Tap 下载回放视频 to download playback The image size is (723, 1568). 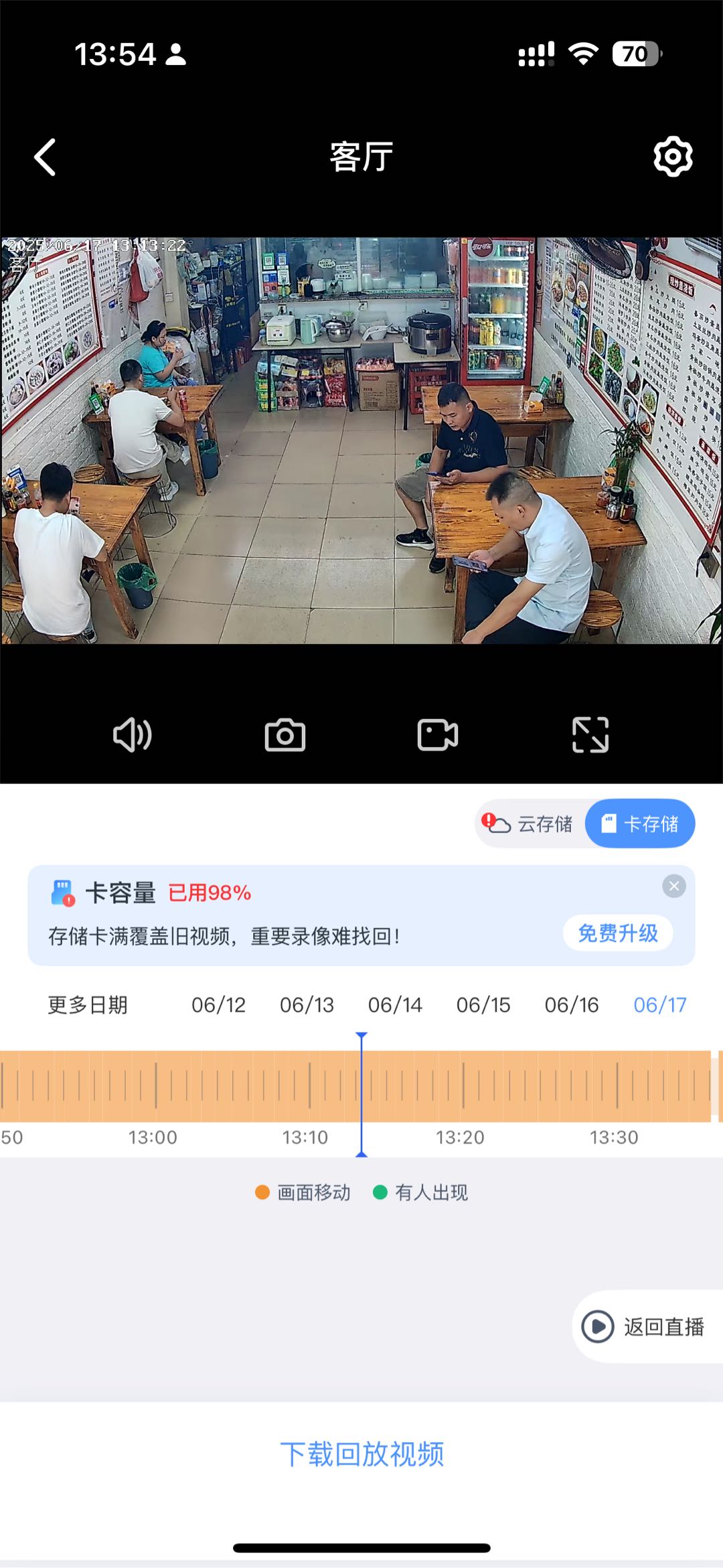361,1454
